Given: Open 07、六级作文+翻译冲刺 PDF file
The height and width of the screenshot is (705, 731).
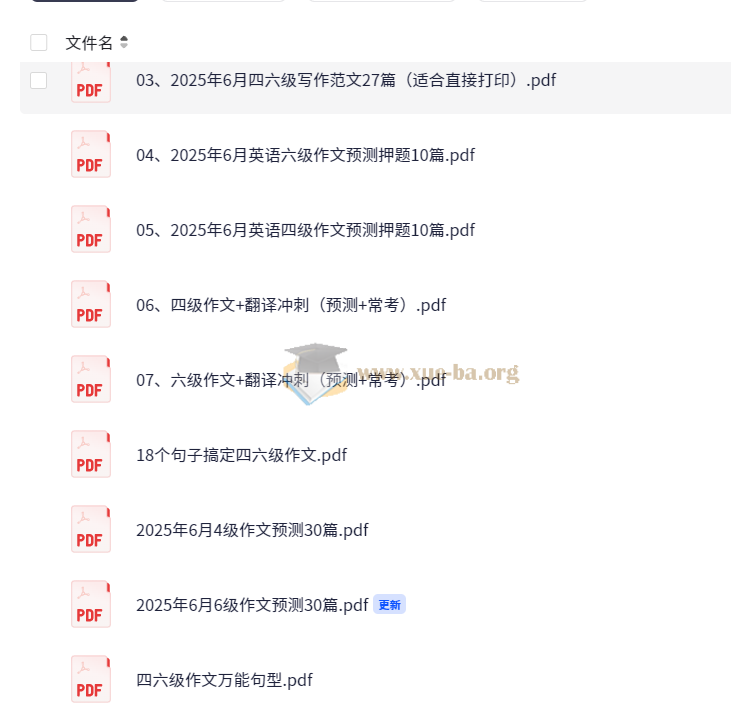Looking at the screenshot, I should pos(290,380).
